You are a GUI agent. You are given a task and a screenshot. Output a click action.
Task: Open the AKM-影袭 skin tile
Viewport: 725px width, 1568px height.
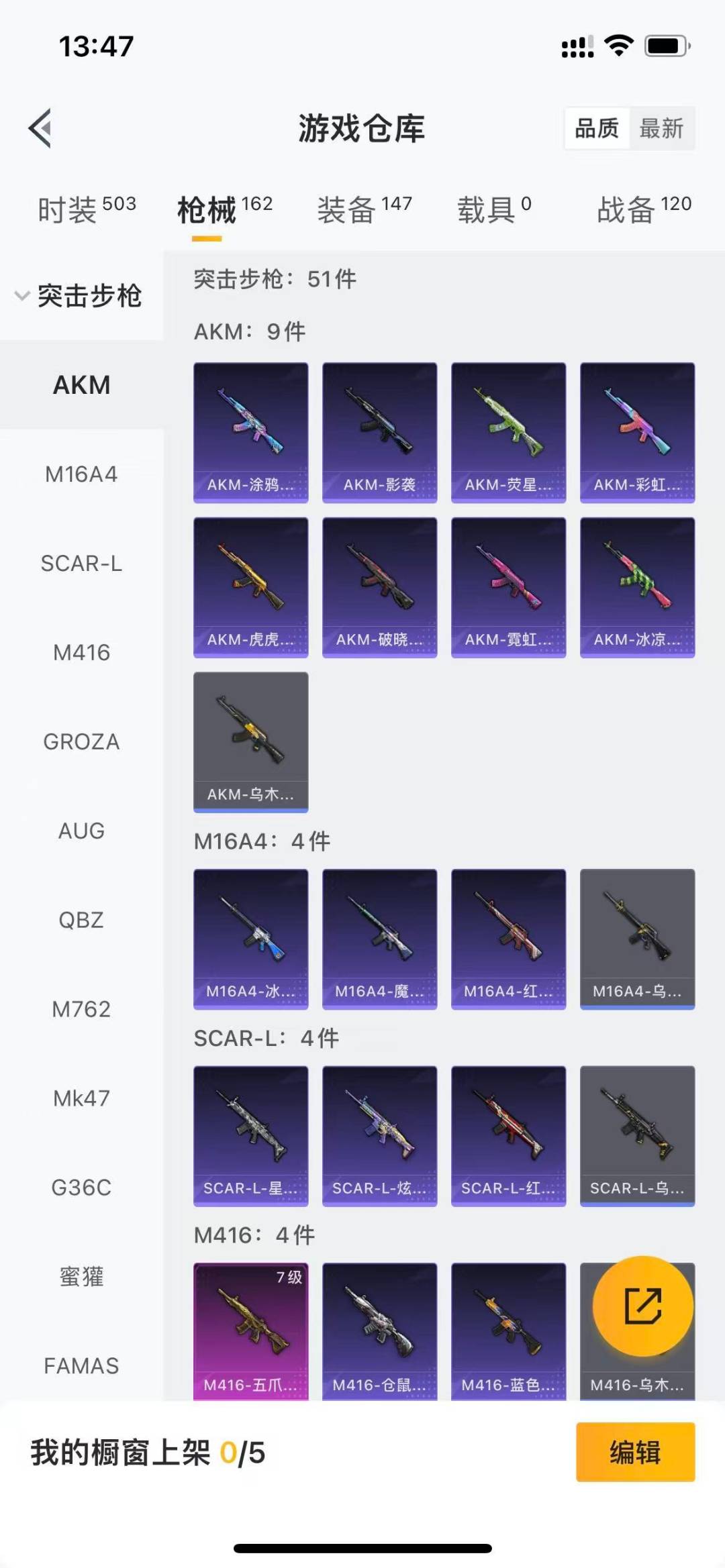click(x=379, y=433)
